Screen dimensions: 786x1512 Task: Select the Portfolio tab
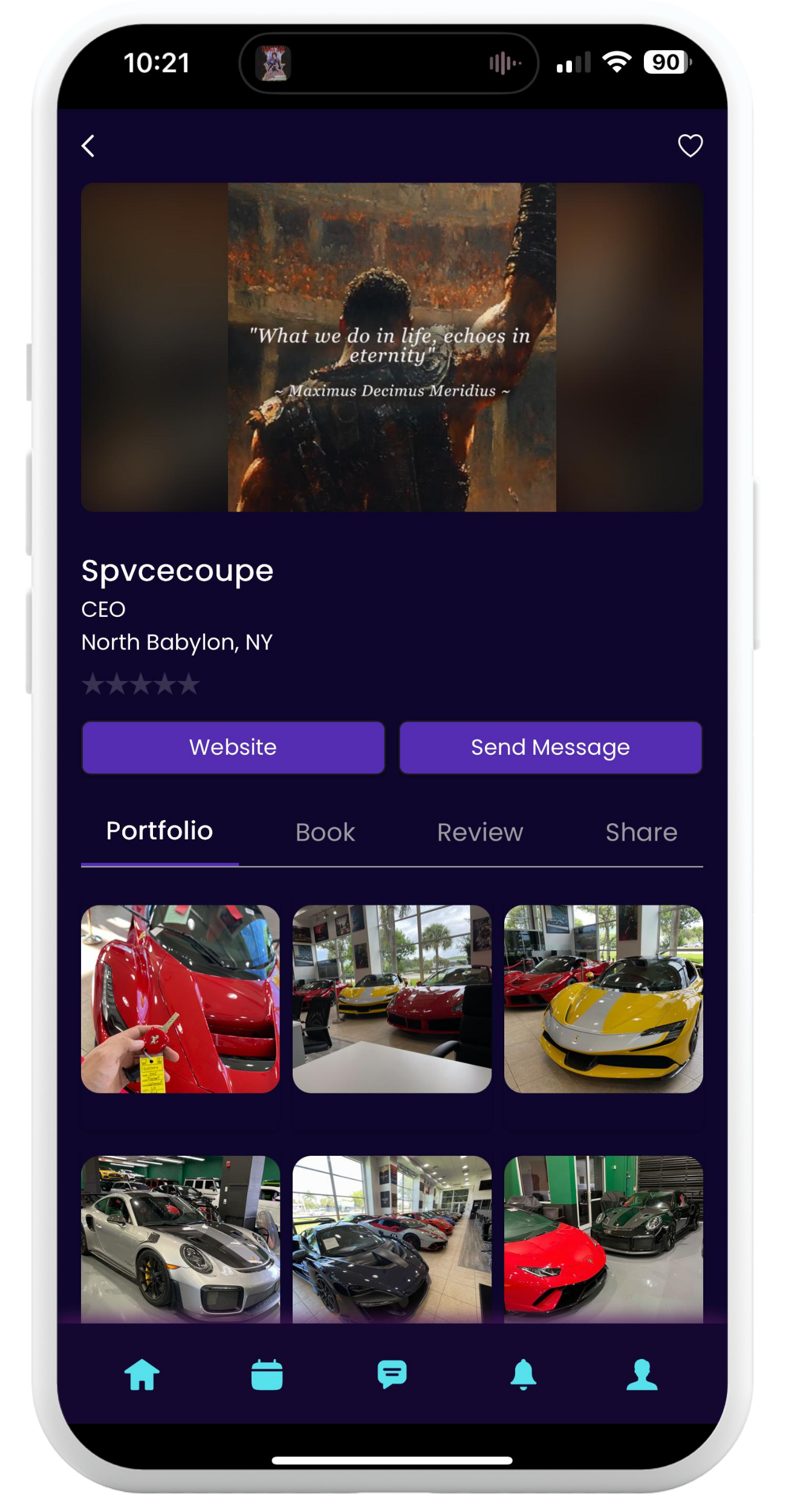point(160,831)
